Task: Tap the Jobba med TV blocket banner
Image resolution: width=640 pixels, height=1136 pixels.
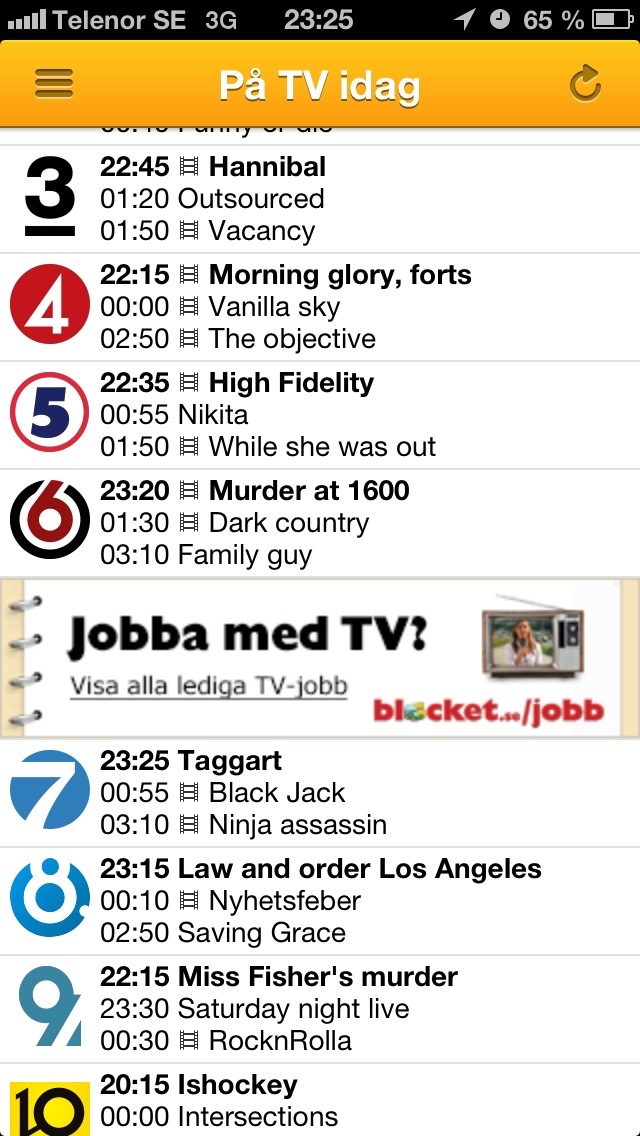Action: tap(320, 658)
